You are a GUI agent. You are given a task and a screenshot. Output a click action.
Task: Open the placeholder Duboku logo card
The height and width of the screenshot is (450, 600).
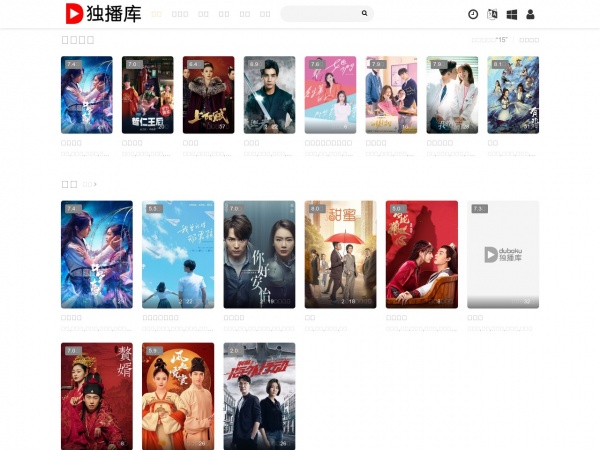(502, 254)
